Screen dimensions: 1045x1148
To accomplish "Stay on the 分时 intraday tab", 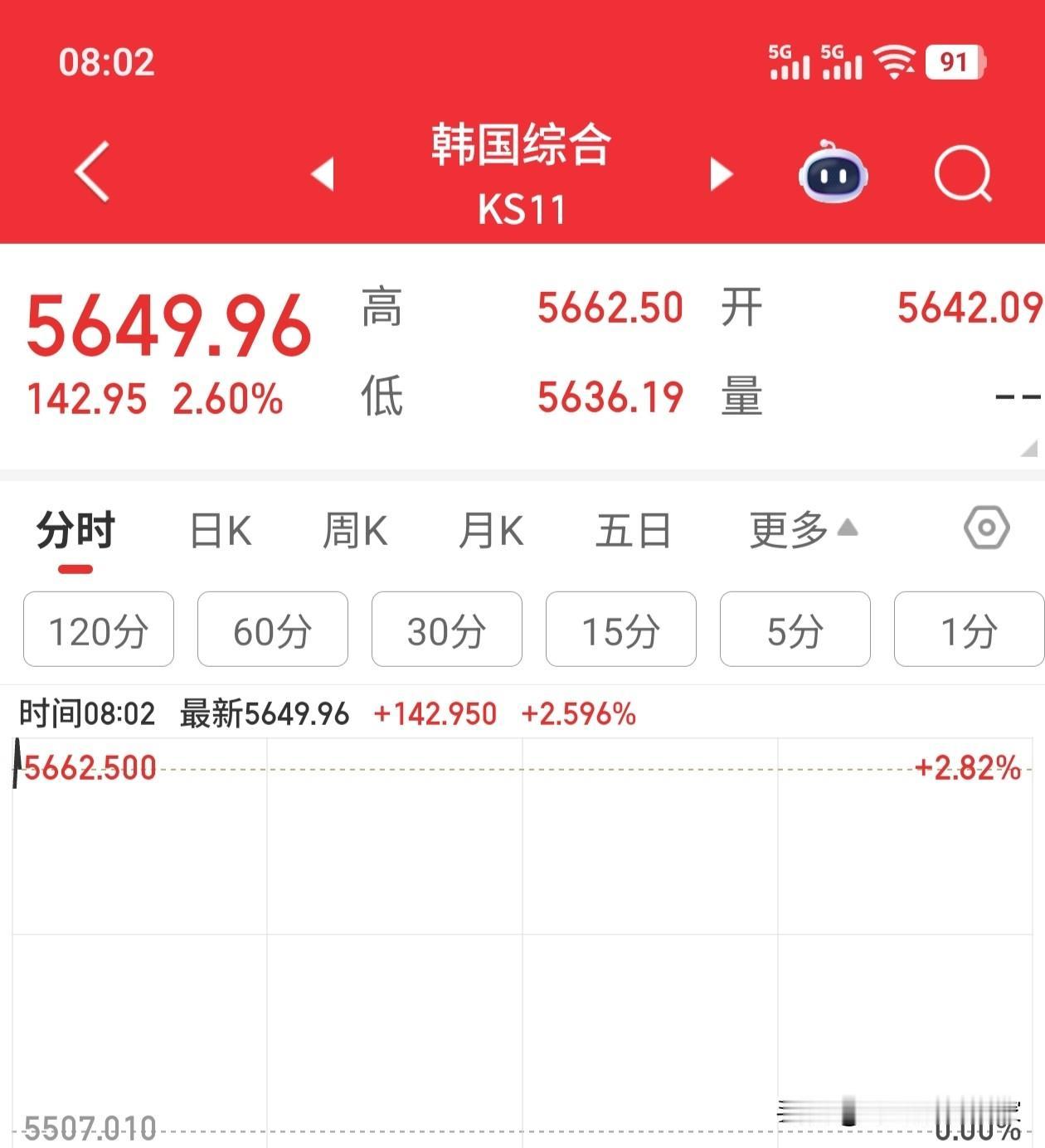I will pos(75,531).
